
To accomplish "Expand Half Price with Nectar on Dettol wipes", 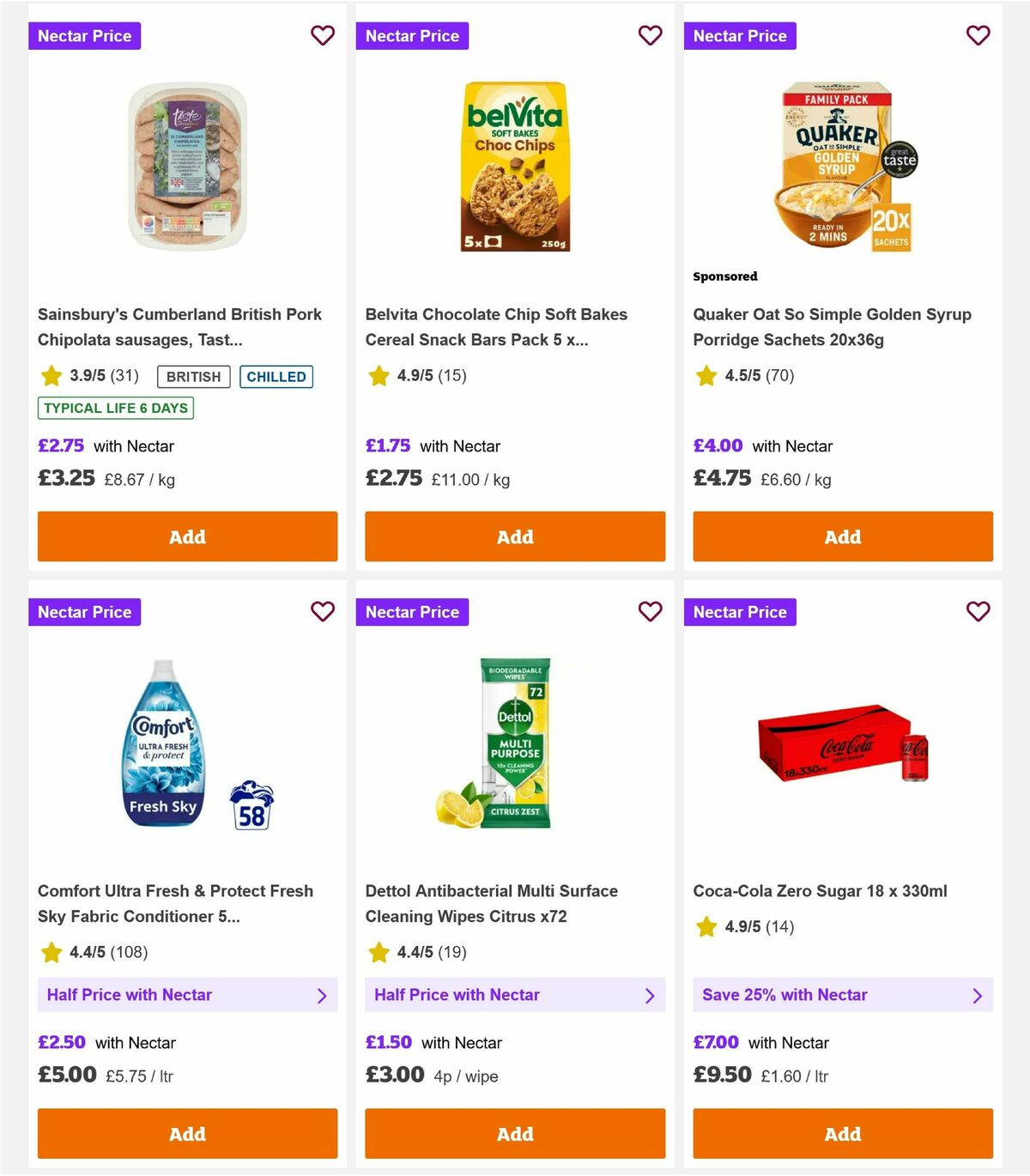I will tap(514, 995).
